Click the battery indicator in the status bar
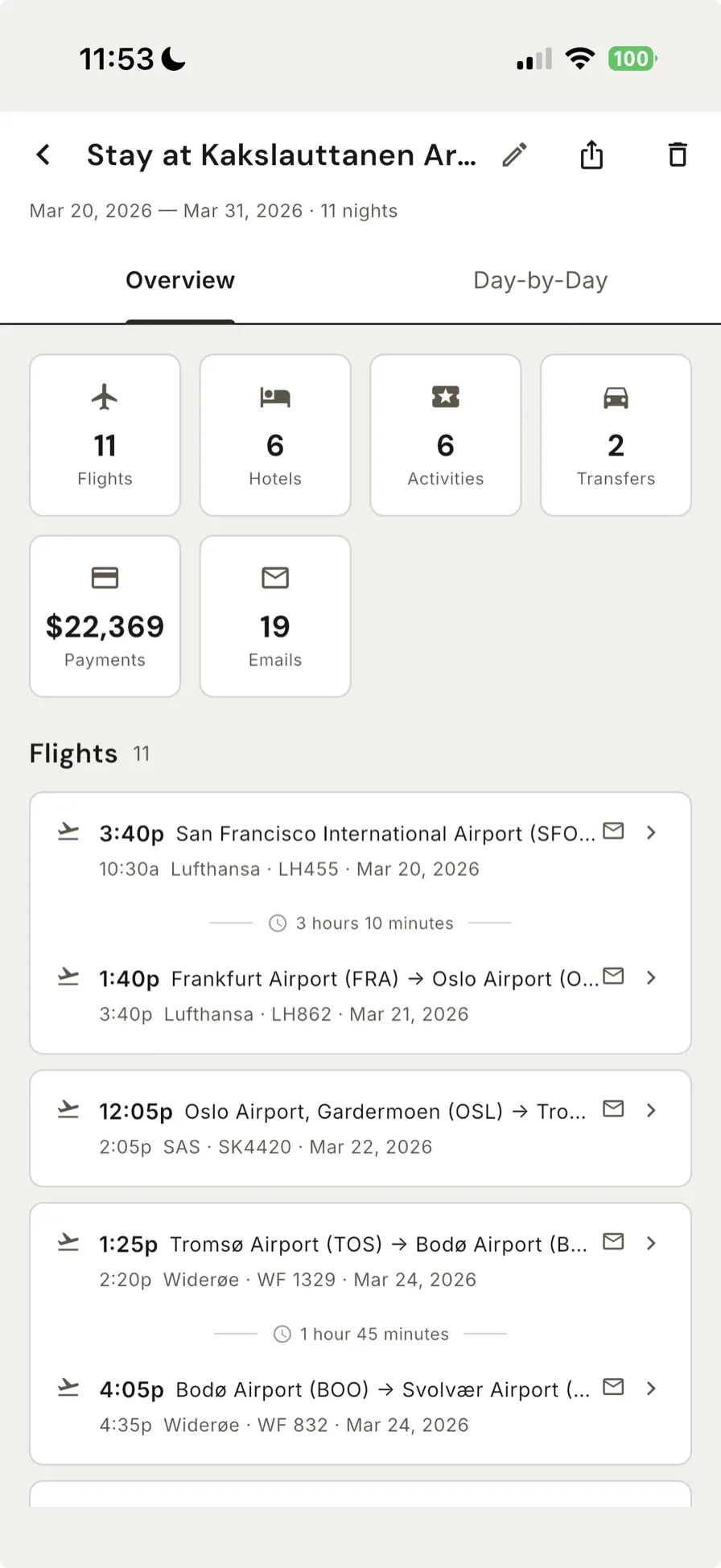The height and width of the screenshot is (1568, 721). point(632,58)
